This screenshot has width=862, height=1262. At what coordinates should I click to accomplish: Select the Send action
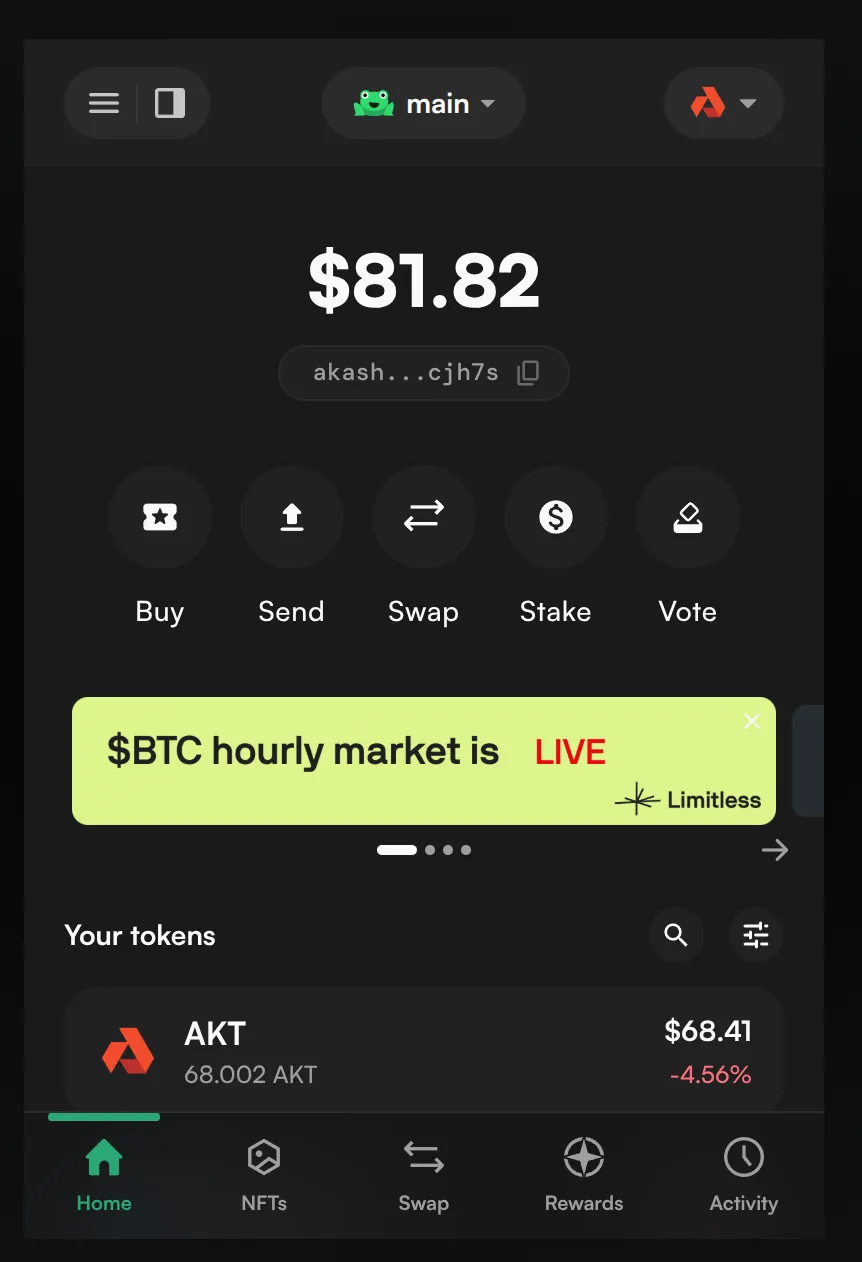[291, 518]
